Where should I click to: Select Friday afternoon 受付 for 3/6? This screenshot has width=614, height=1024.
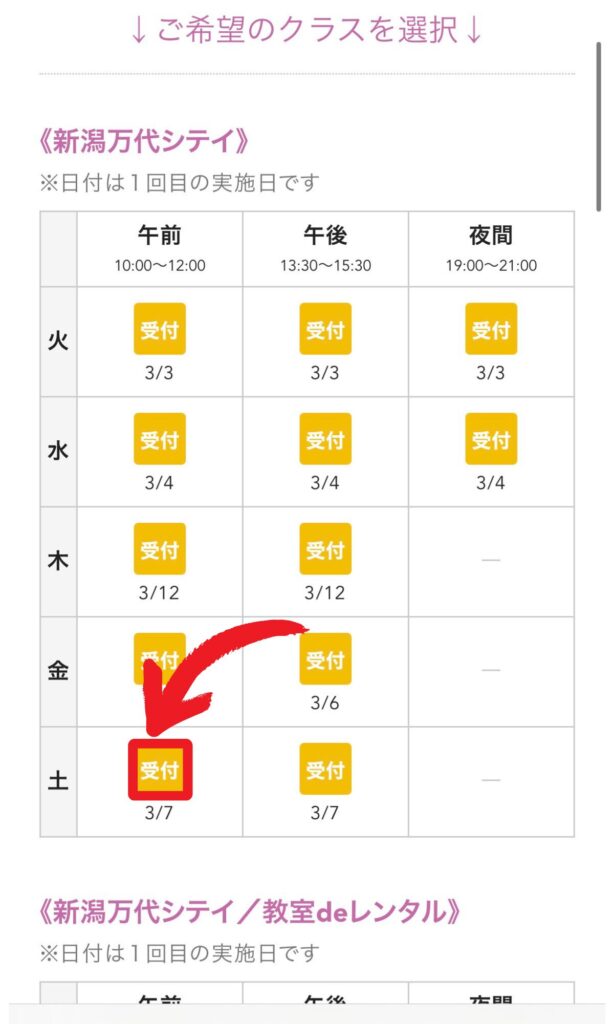click(325, 659)
